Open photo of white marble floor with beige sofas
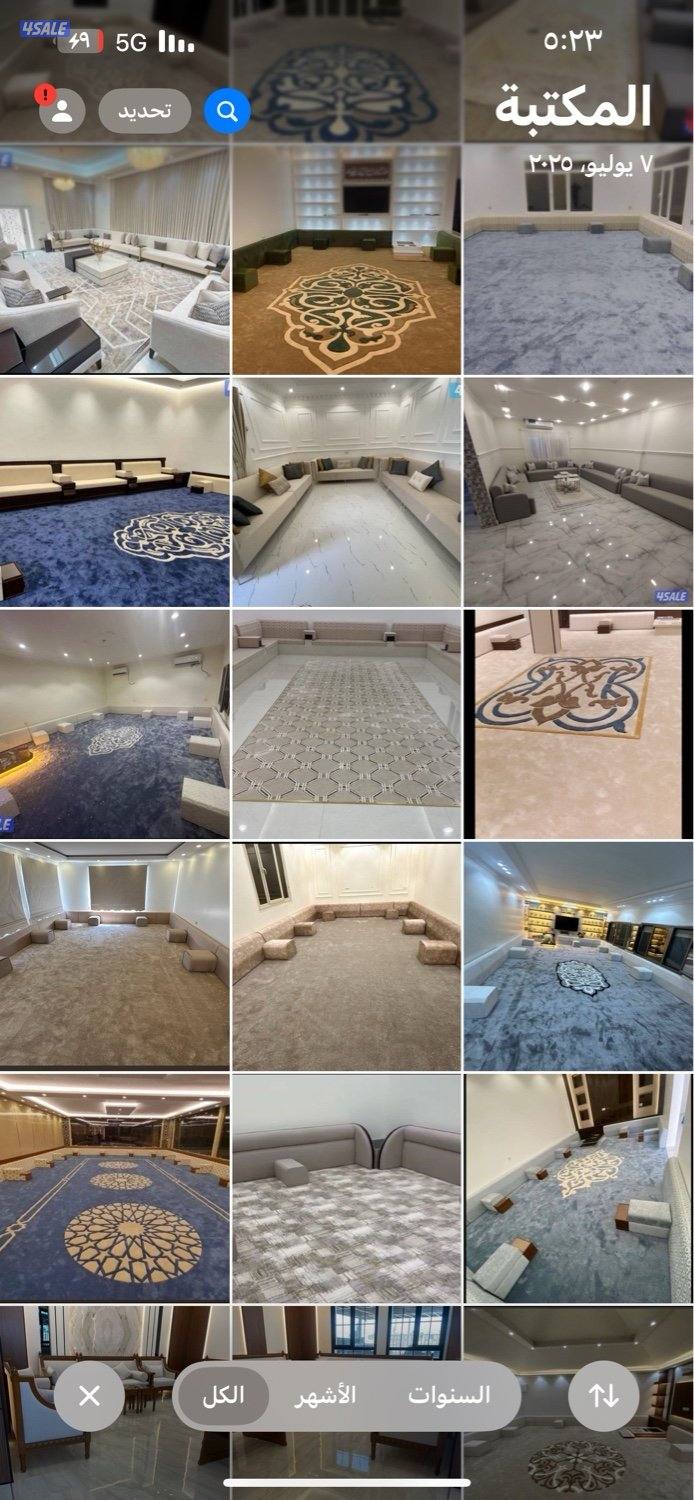 (x=347, y=492)
